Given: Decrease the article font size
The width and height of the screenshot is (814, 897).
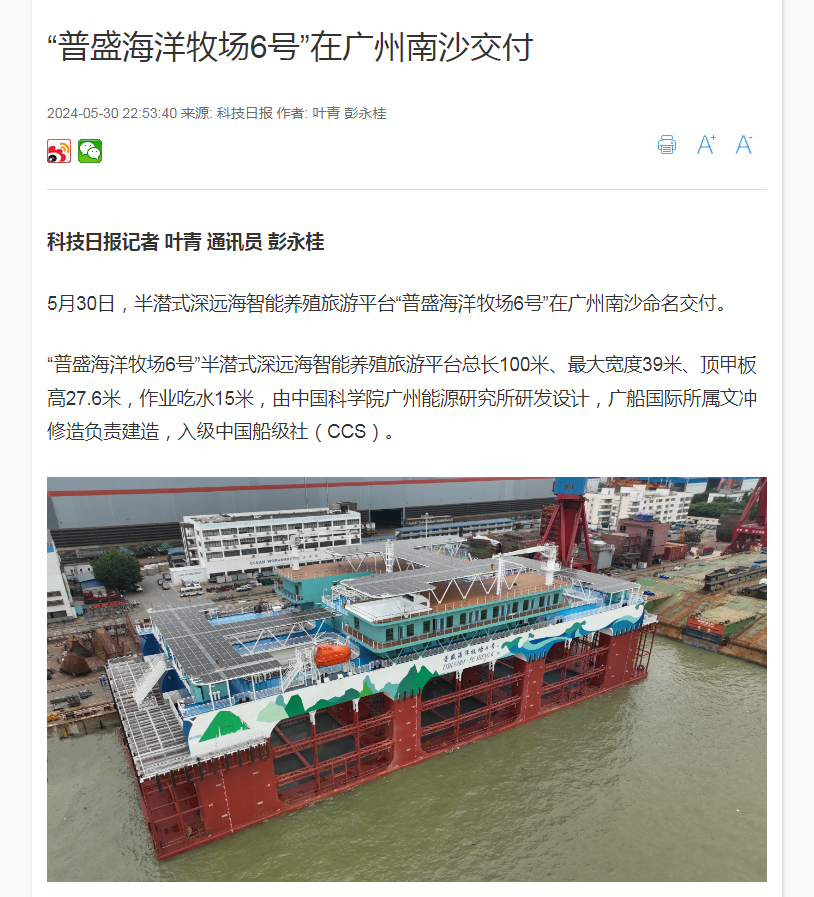Looking at the screenshot, I should [744, 144].
